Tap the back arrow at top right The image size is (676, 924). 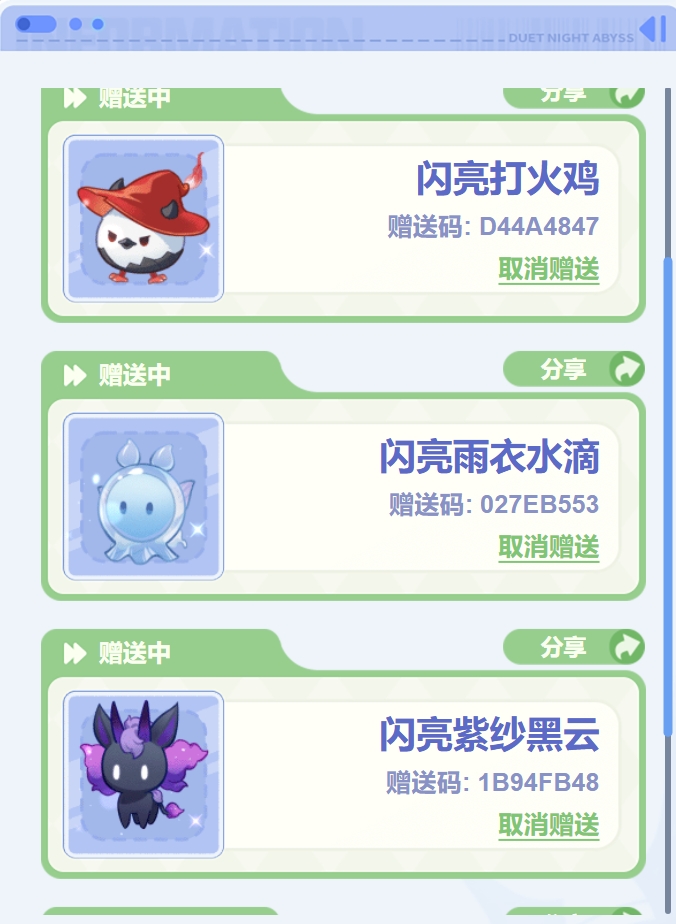[x=651, y=29]
